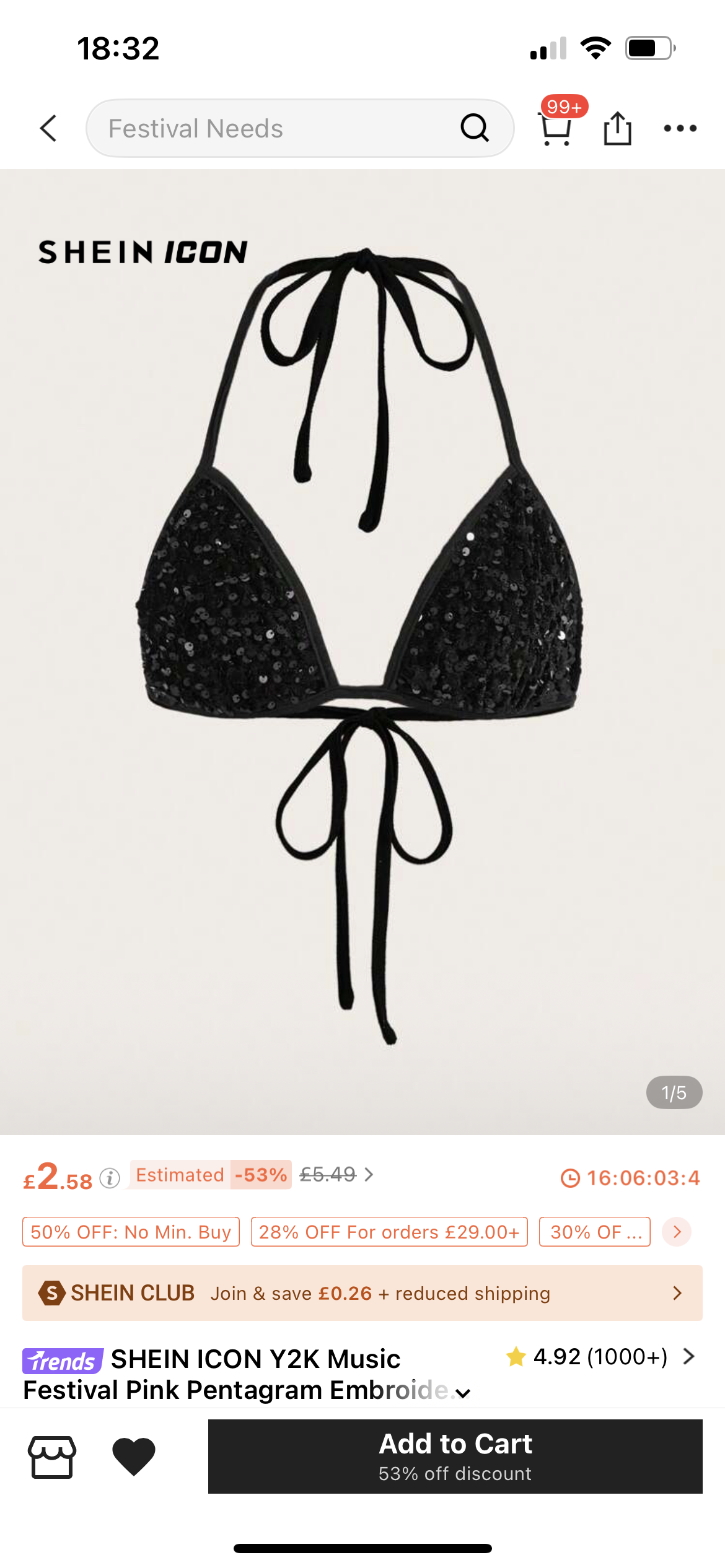Open the 4.92 star rating reviews
This screenshot has height=1568, width=725.
[600, 1357]
